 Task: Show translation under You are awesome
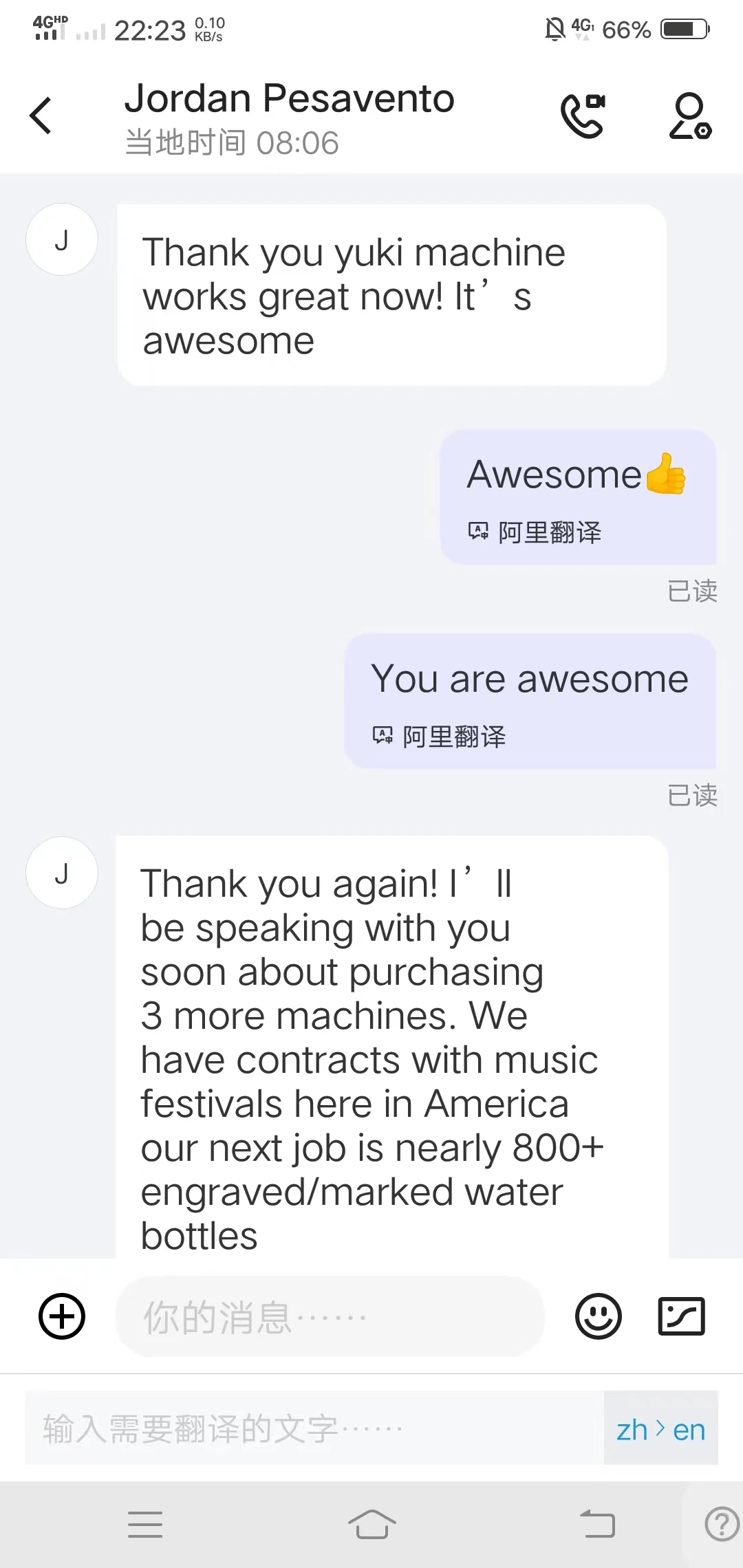(x=440, y=737)
